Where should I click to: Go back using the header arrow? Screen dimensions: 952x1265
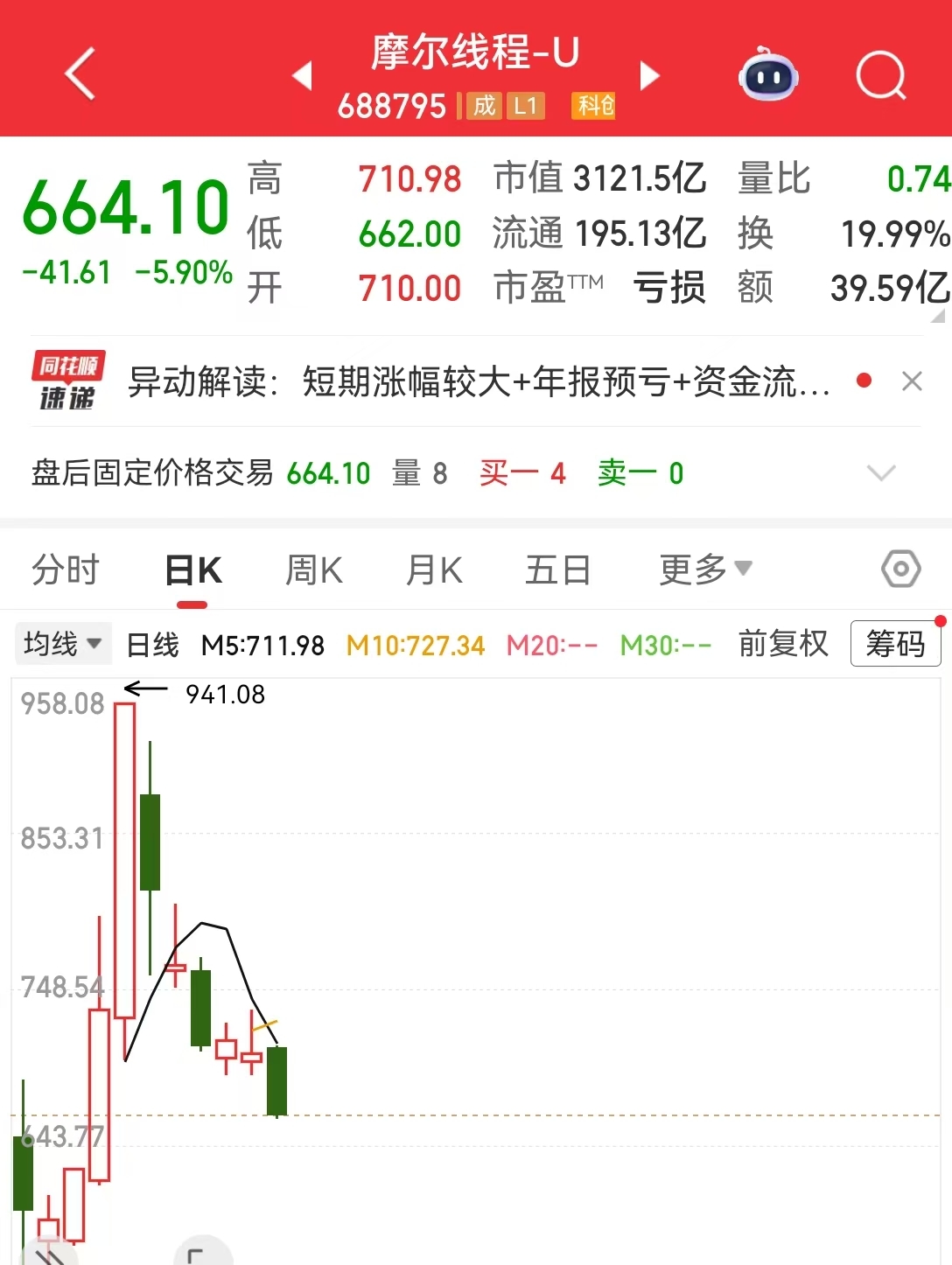tap(80, 75)
